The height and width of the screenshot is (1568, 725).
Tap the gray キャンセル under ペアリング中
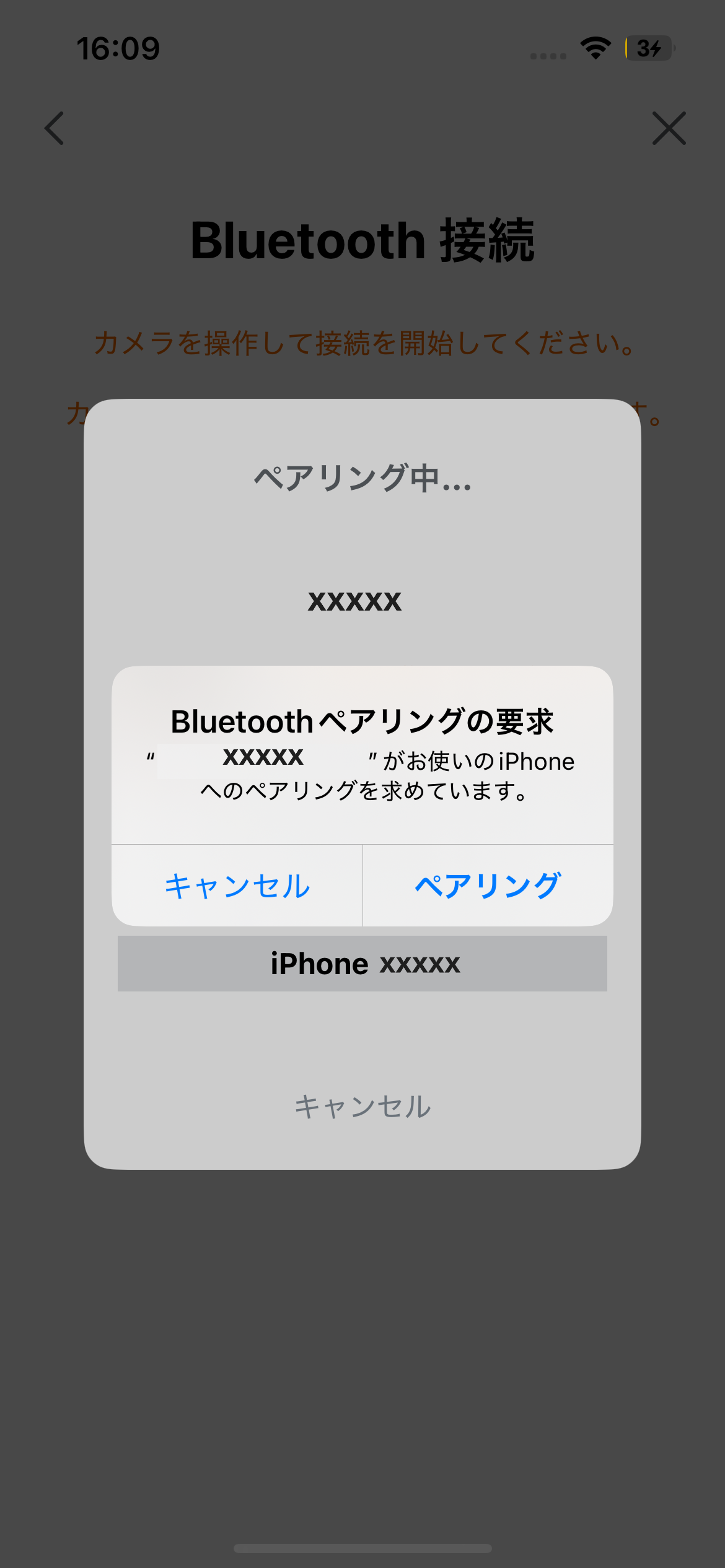click(x=362, y=1107)
